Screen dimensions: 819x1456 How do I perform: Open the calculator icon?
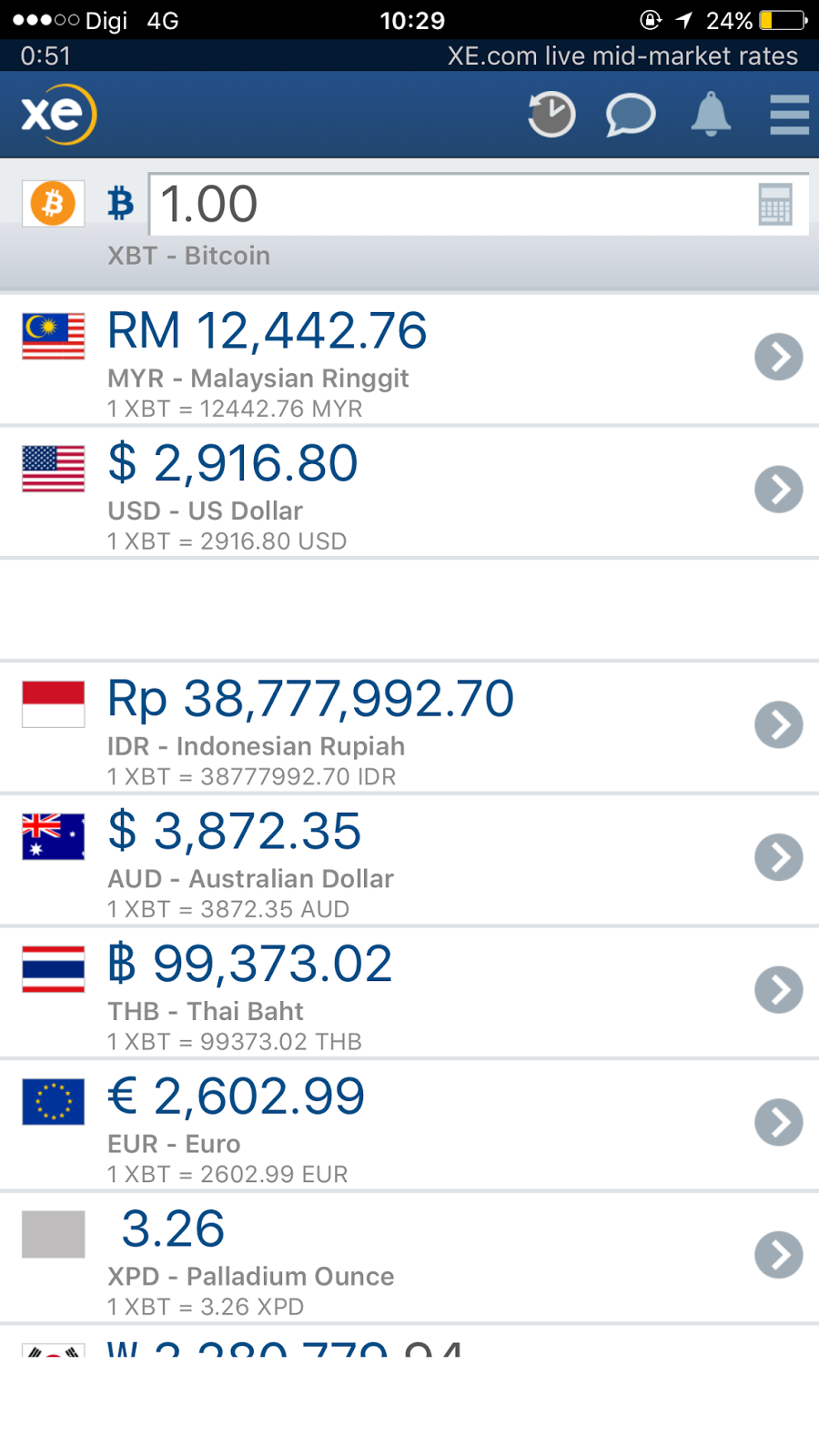coord(775,204)
